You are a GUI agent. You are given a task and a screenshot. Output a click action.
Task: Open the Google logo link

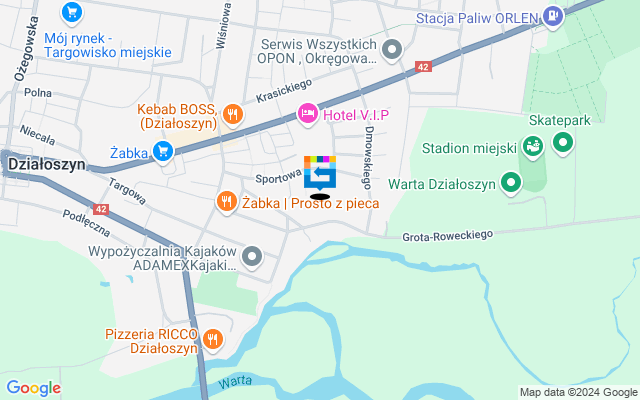[x=33, y=388]
